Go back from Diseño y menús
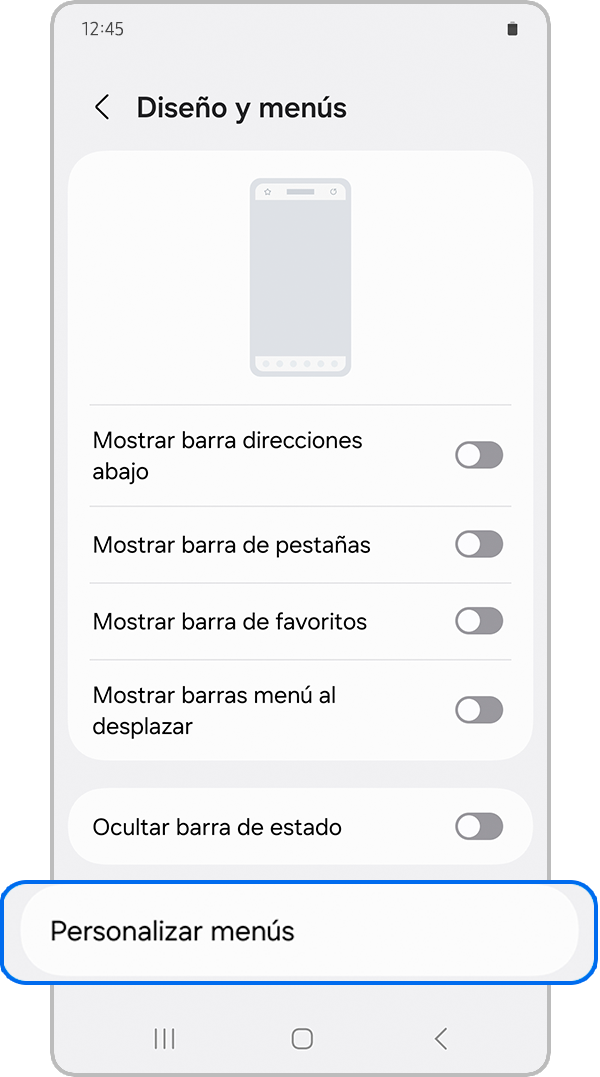This screenshot has width=600, height=1077. pyautogui.click(x=102, y=108)
